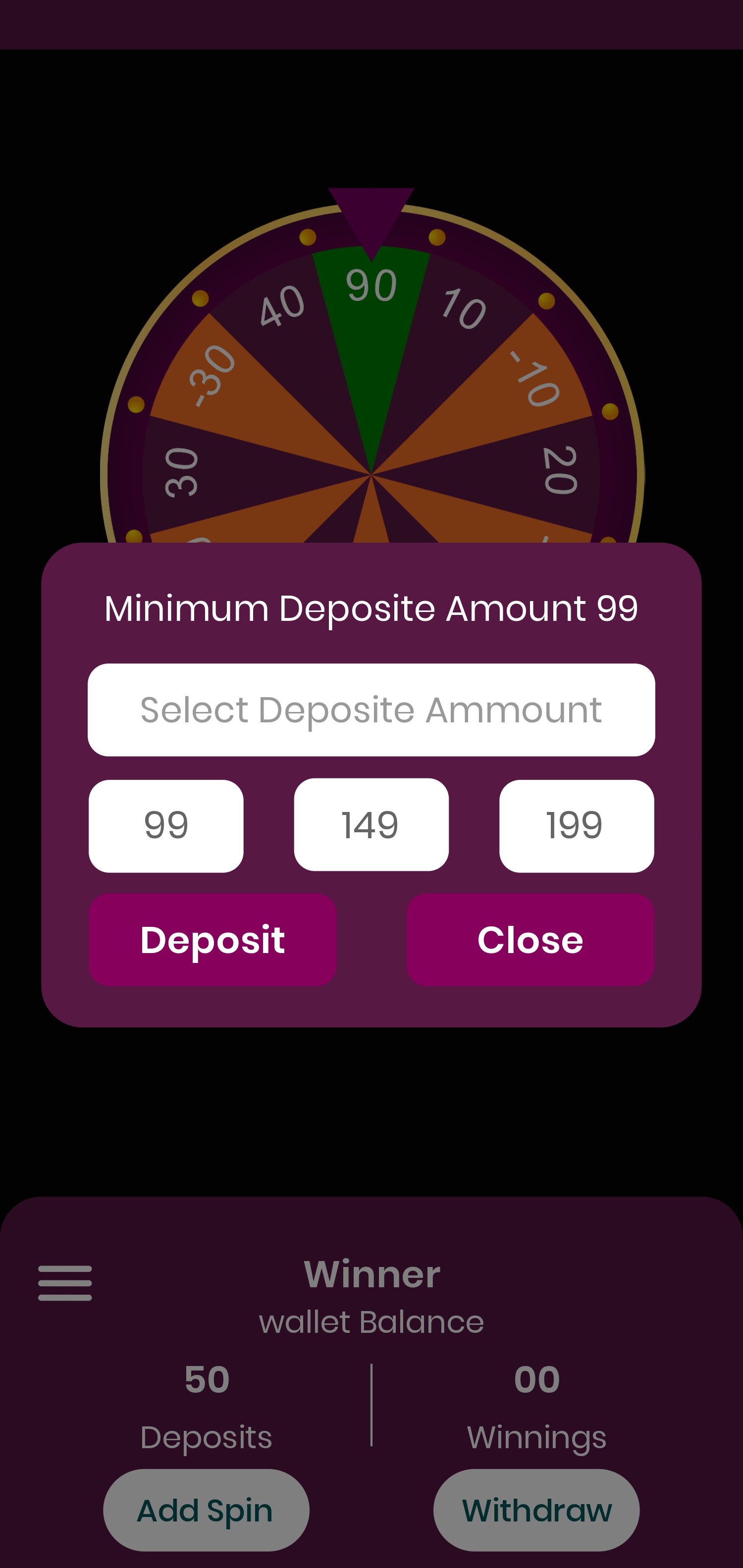This screenshot has width=743, height=1568.
Task: Pick the 199 deposit amount
Action: coord(576,825)
